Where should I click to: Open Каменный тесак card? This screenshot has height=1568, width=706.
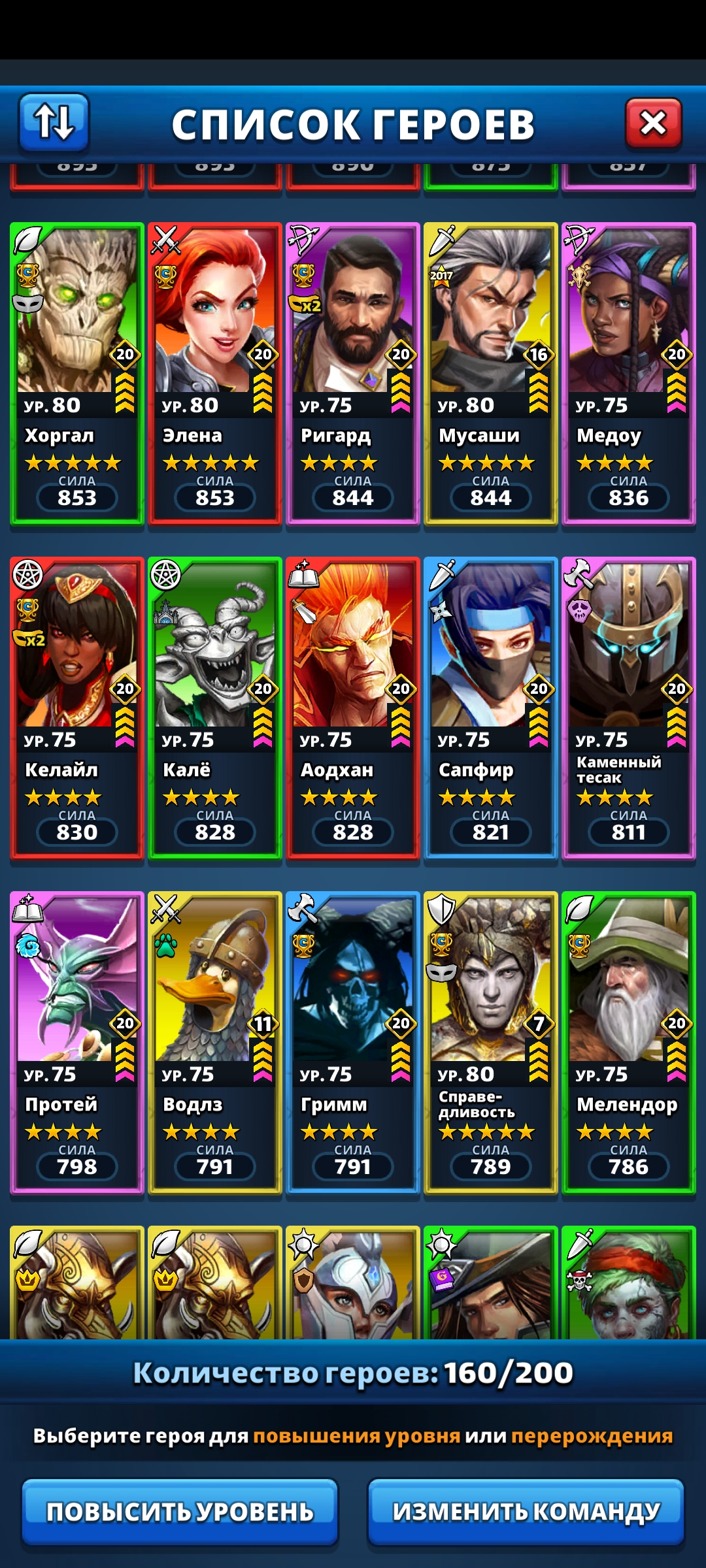[629, 708]
